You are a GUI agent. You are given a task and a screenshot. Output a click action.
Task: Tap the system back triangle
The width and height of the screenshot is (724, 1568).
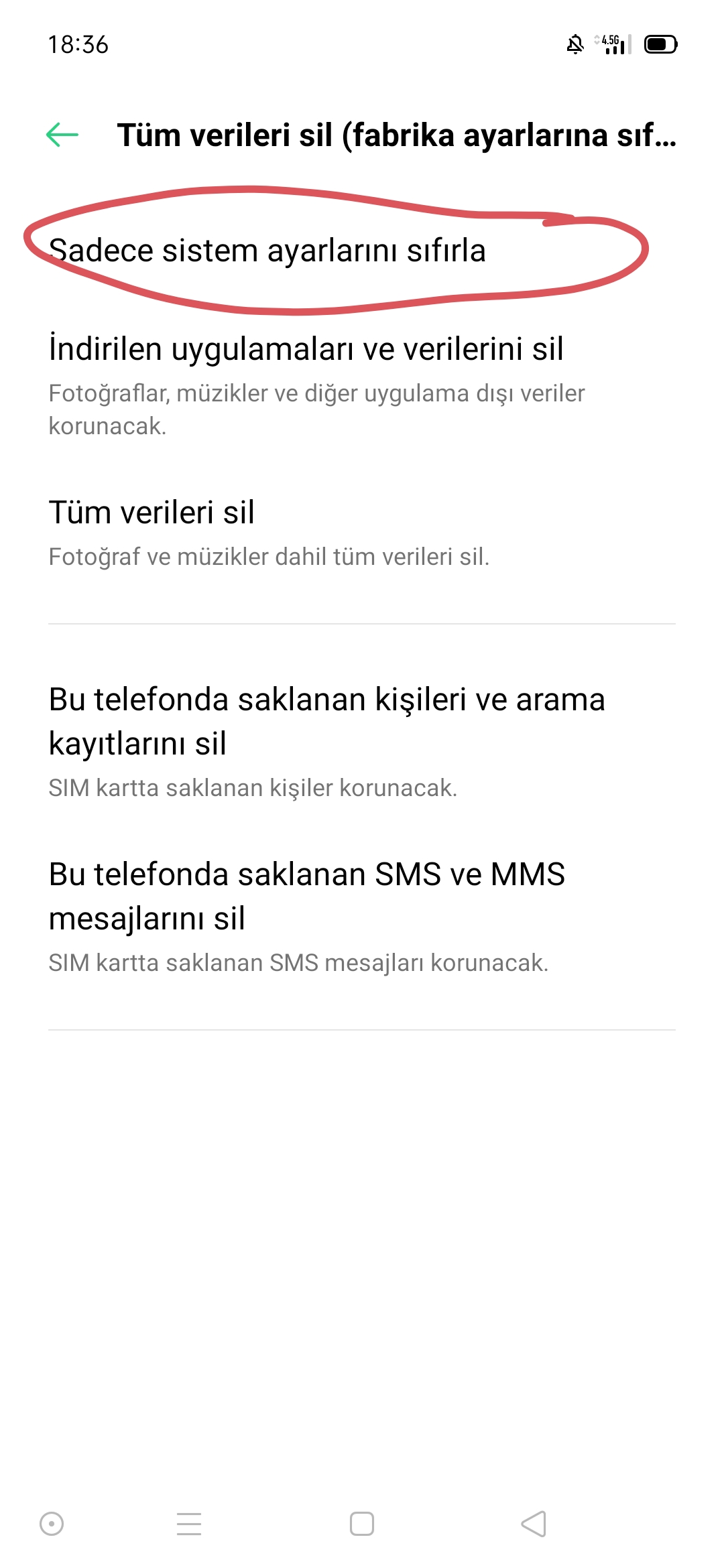[534, 1524]
